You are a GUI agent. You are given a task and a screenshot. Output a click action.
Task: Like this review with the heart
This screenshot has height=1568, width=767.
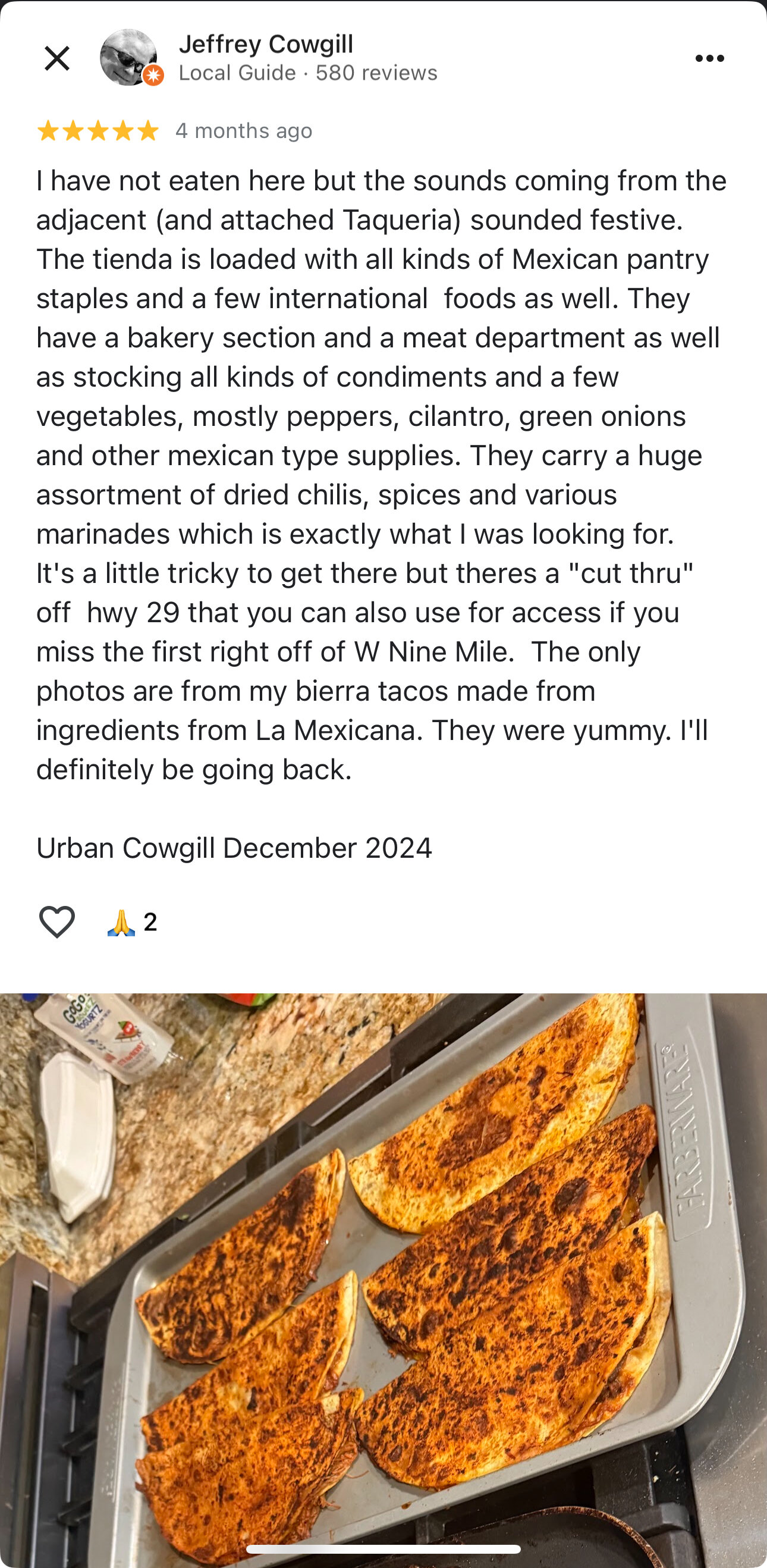pyautogui.click(x=57, y=921)
